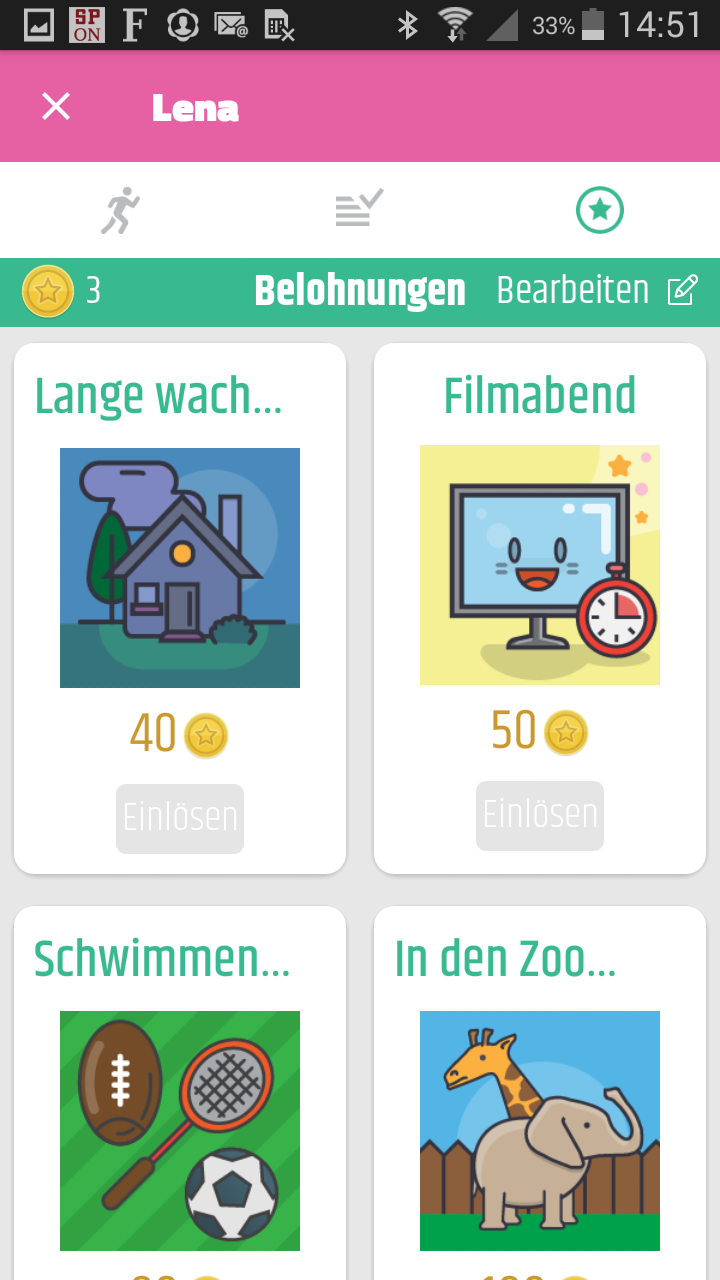Select the star rewards tab

pyautogui.click(x=600, y=210)
